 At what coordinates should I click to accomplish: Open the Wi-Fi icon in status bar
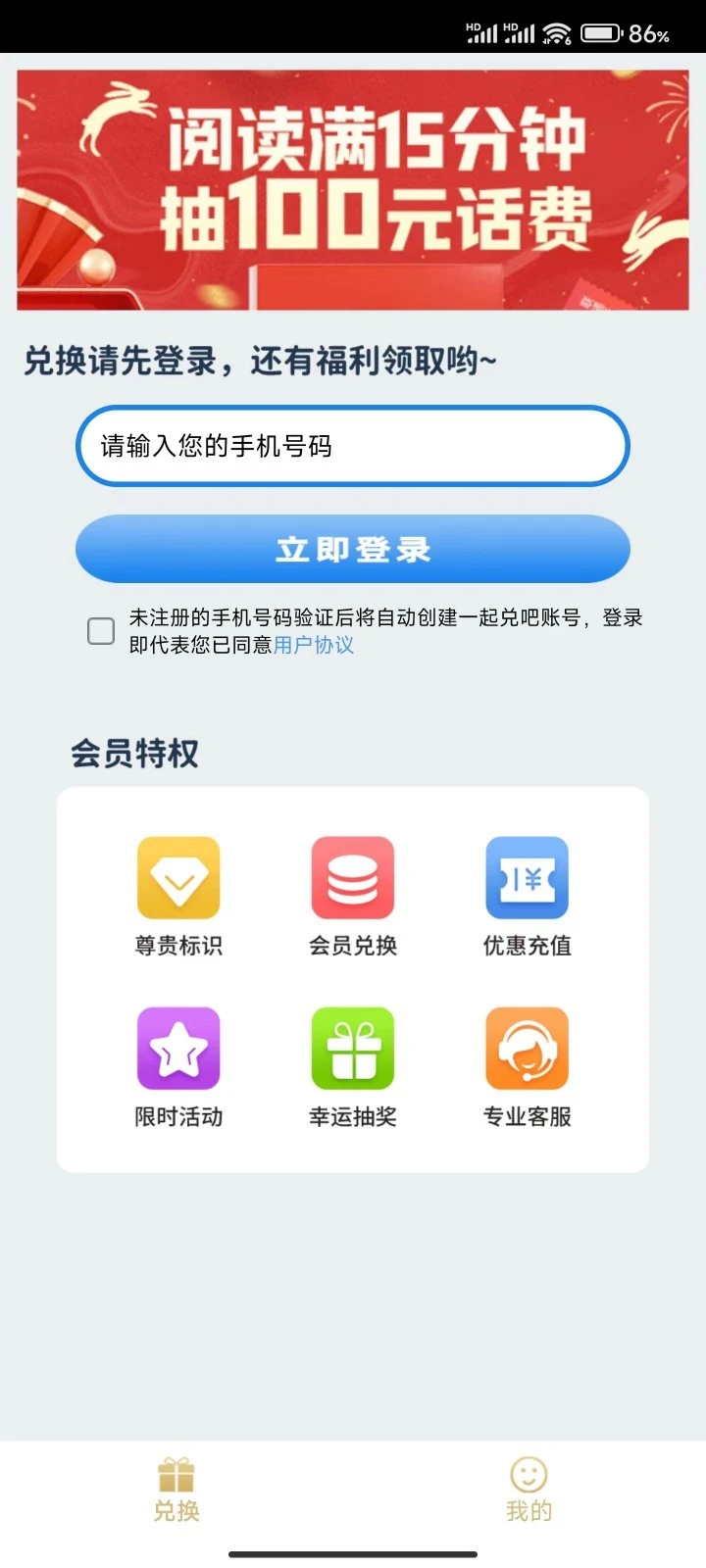tap(554, 29)
